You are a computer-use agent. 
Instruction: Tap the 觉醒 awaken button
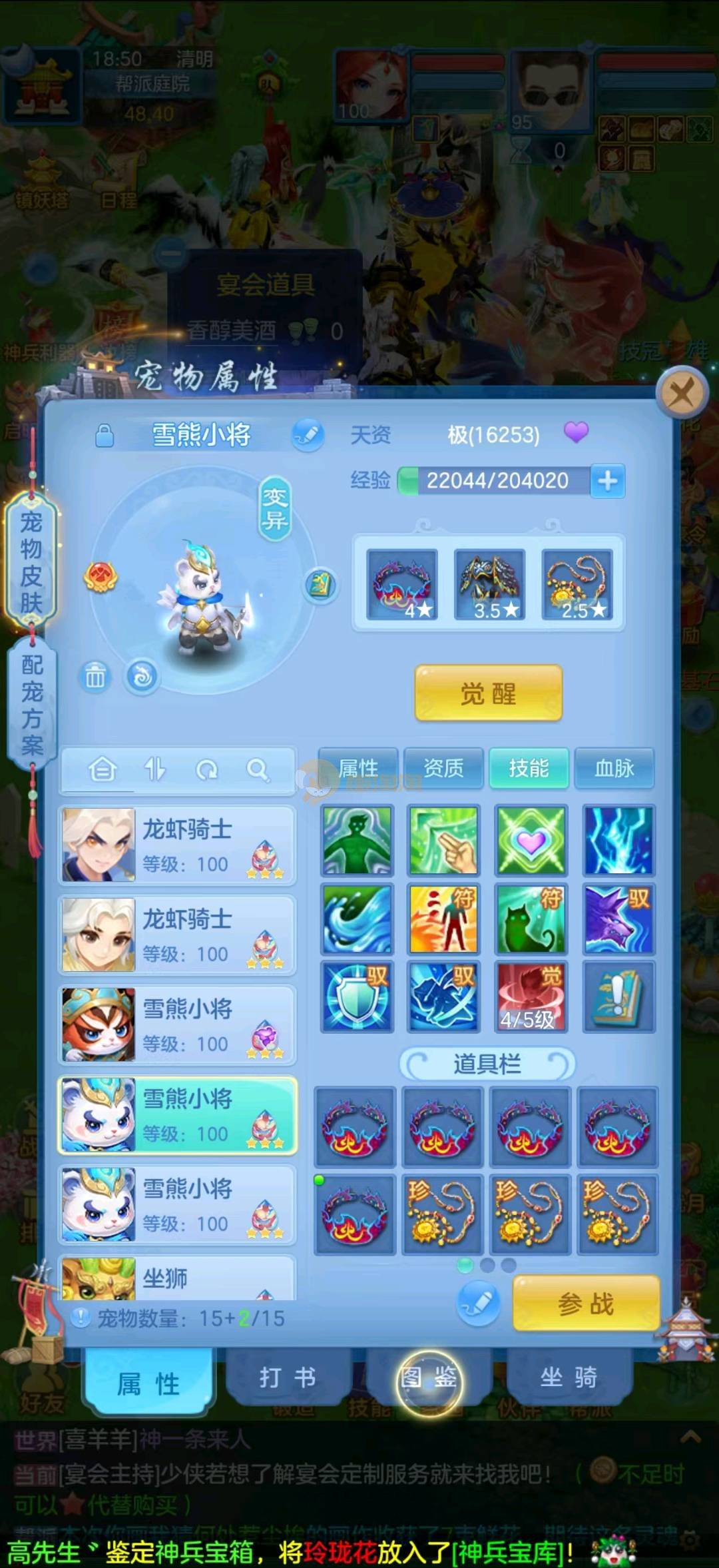pyautogui.click(x=489, y=693)
